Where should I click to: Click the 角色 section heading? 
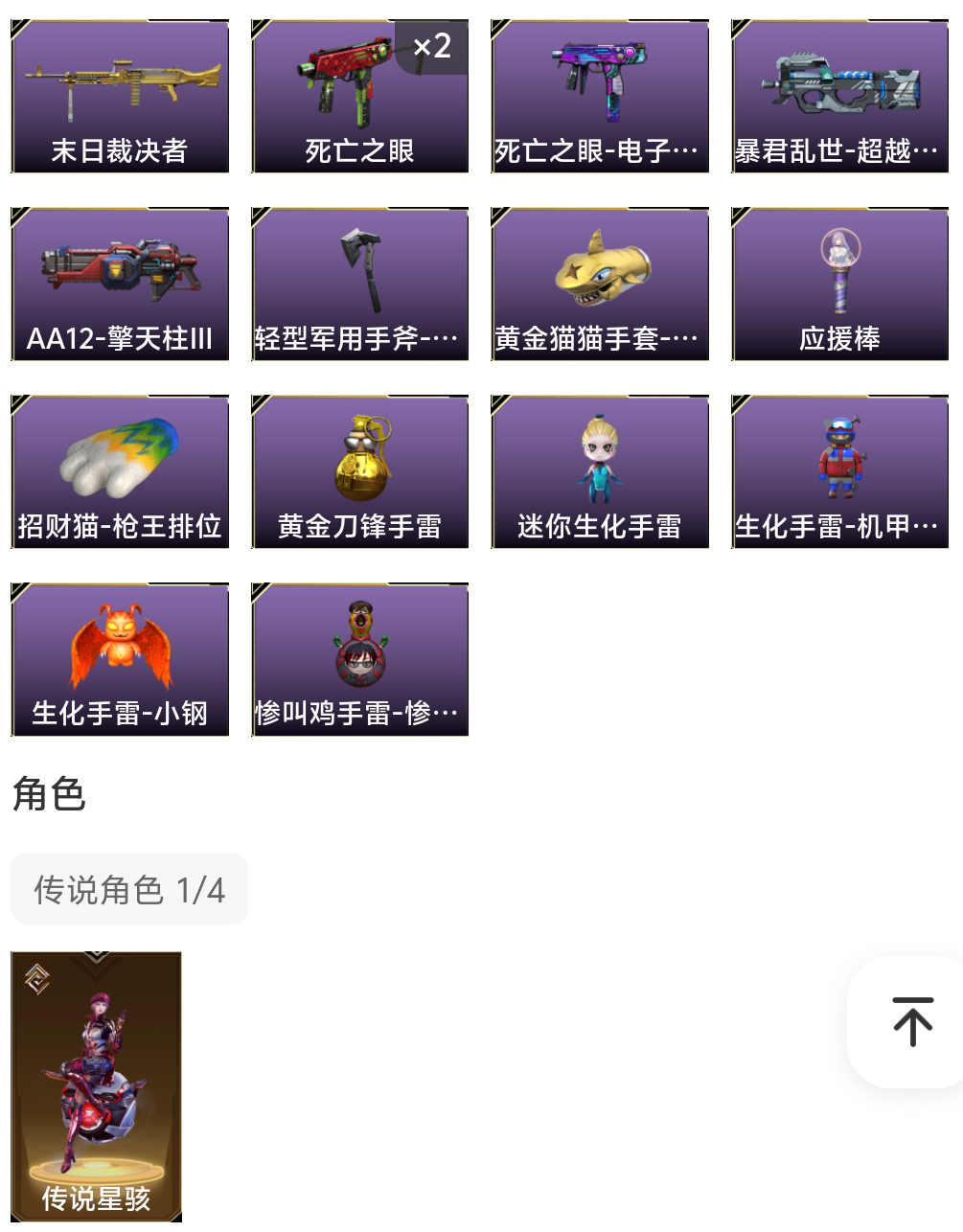48,796
